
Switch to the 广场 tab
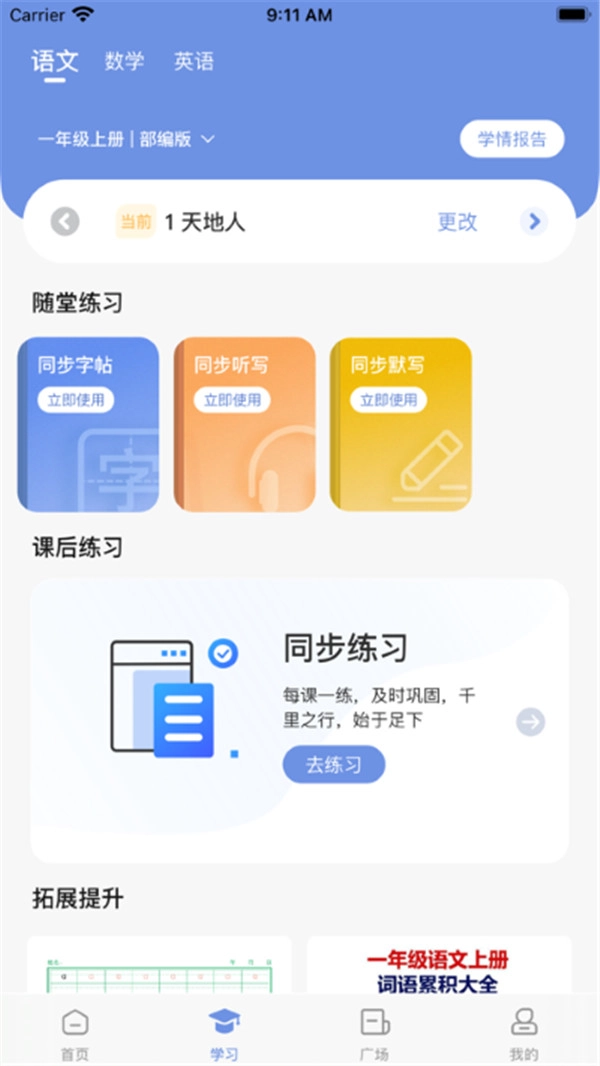pyautogui.click(x=374, y=1033)
